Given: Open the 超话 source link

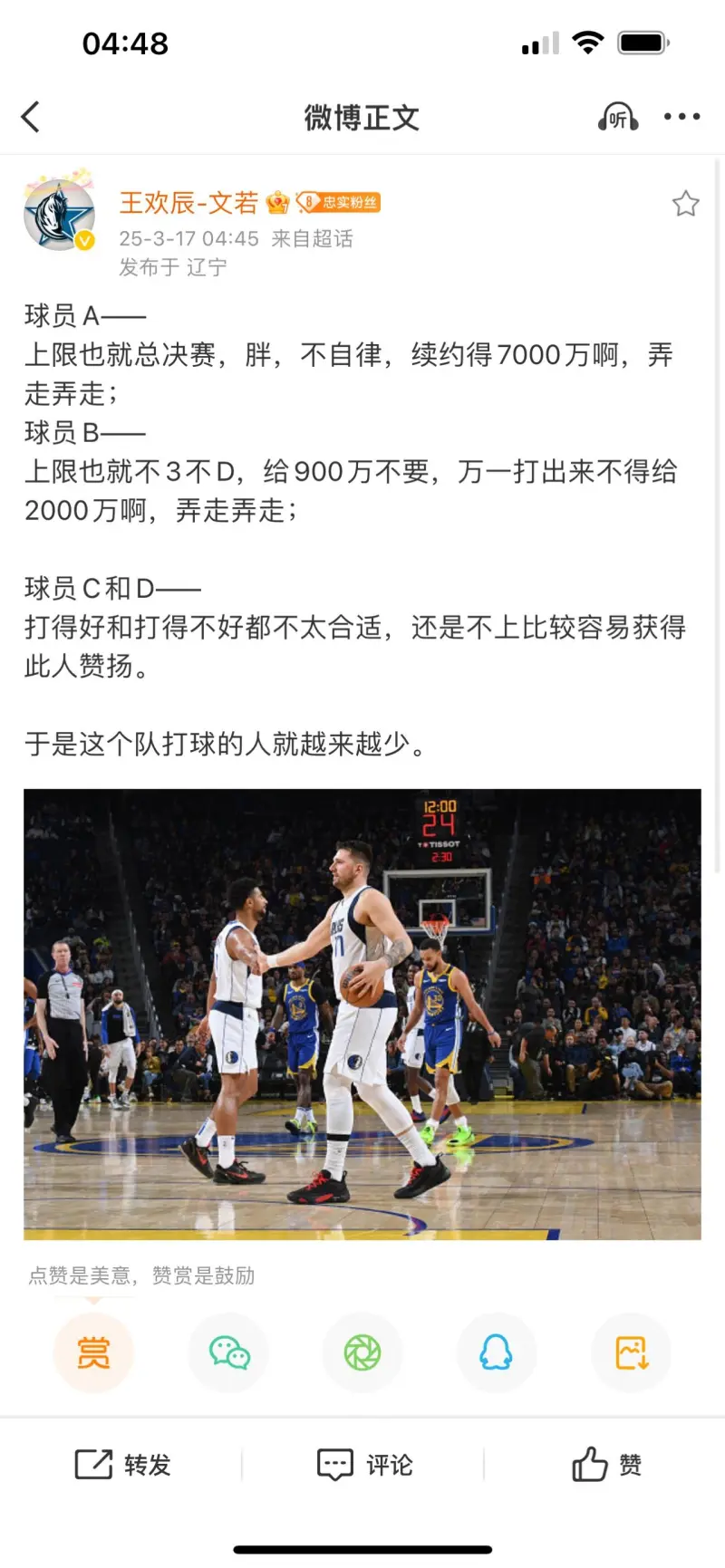Looking at the screenshot, I should point(312,238).
